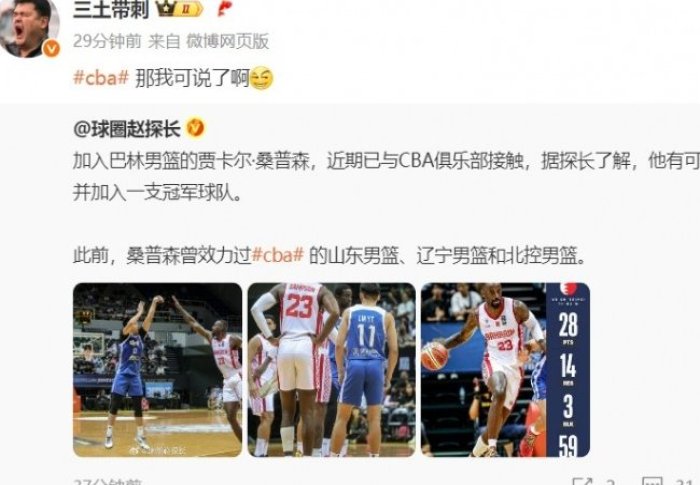View the third photo with the stats panel
This screenshot has width=700, height=485.
505,370
